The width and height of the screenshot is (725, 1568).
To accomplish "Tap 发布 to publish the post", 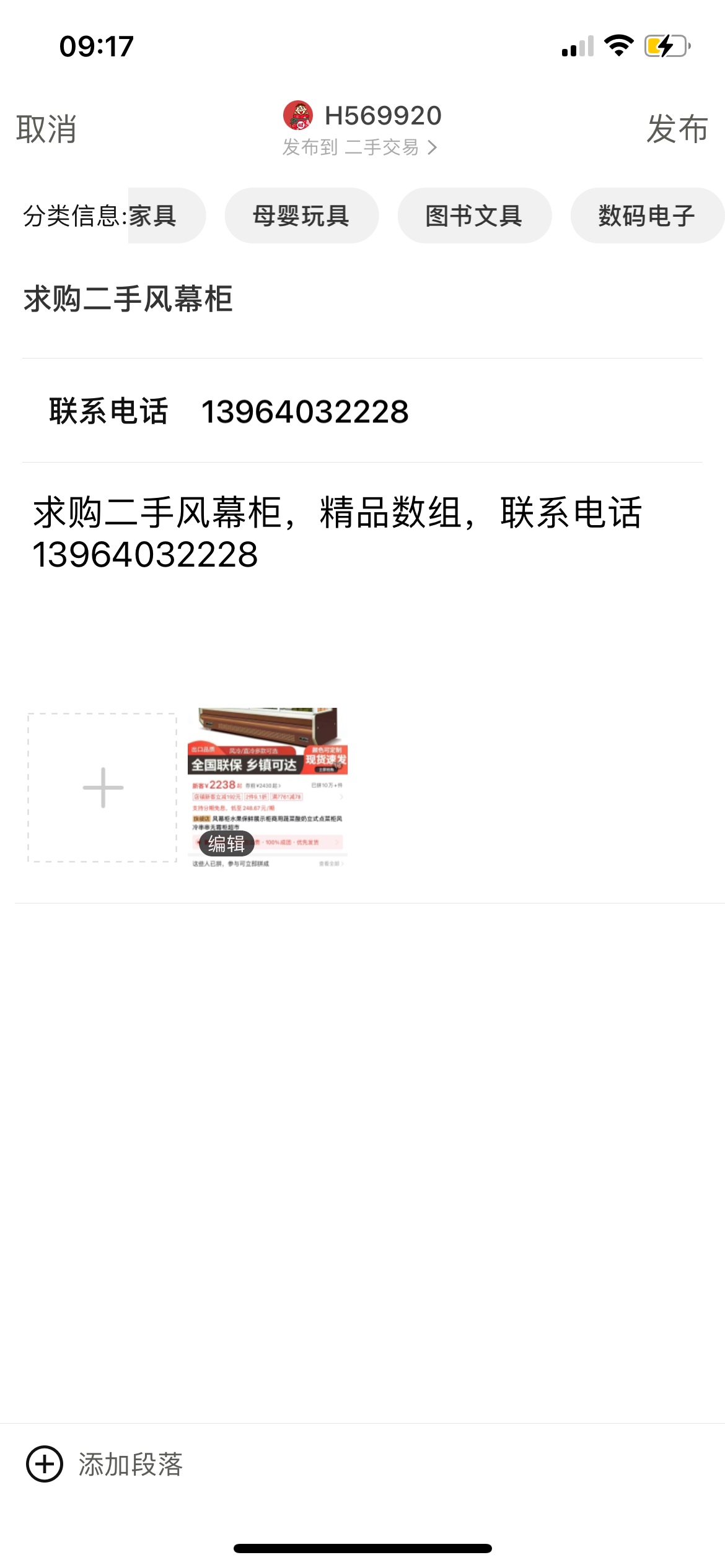I will click(677, 129).
